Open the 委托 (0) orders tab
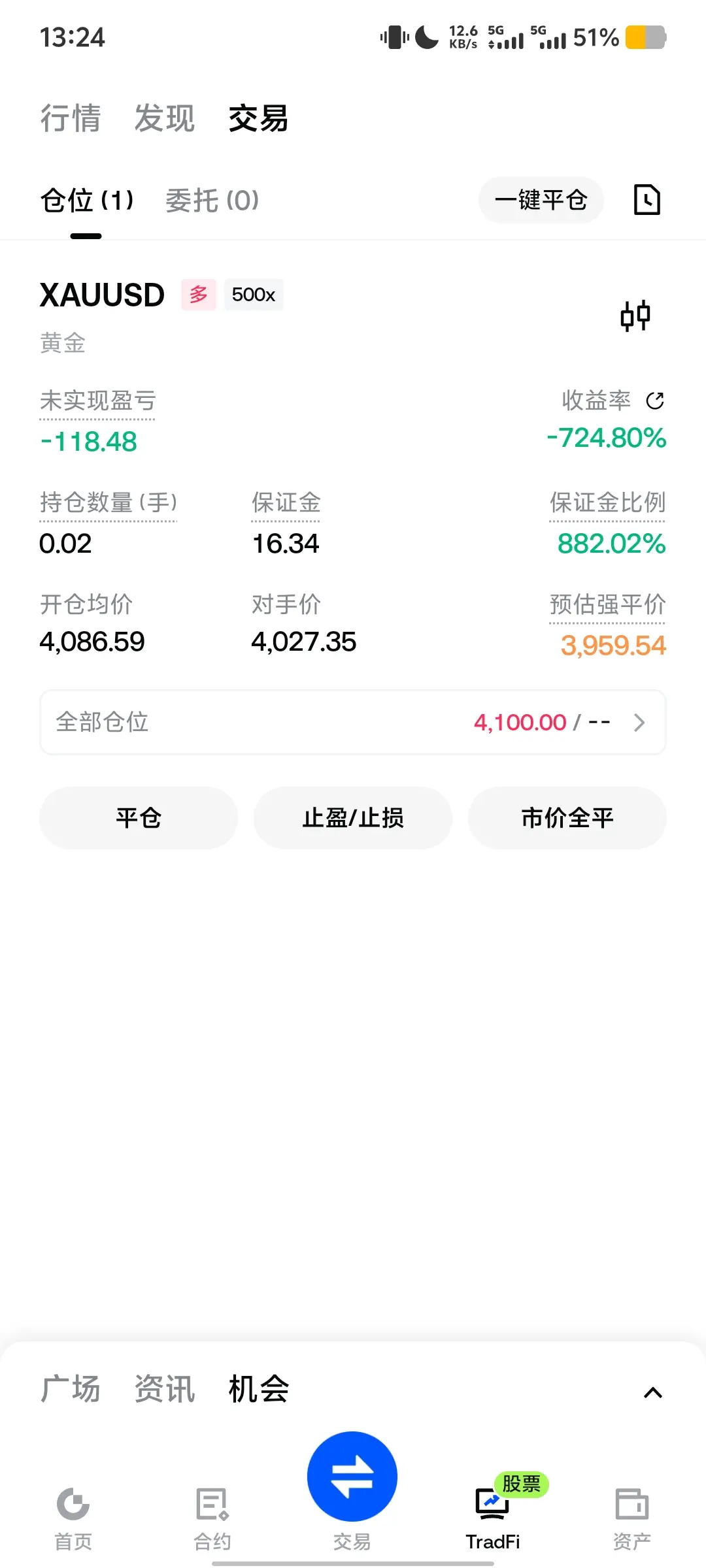The height and width of the screenshot is (1568, 706). click(212, 200)
